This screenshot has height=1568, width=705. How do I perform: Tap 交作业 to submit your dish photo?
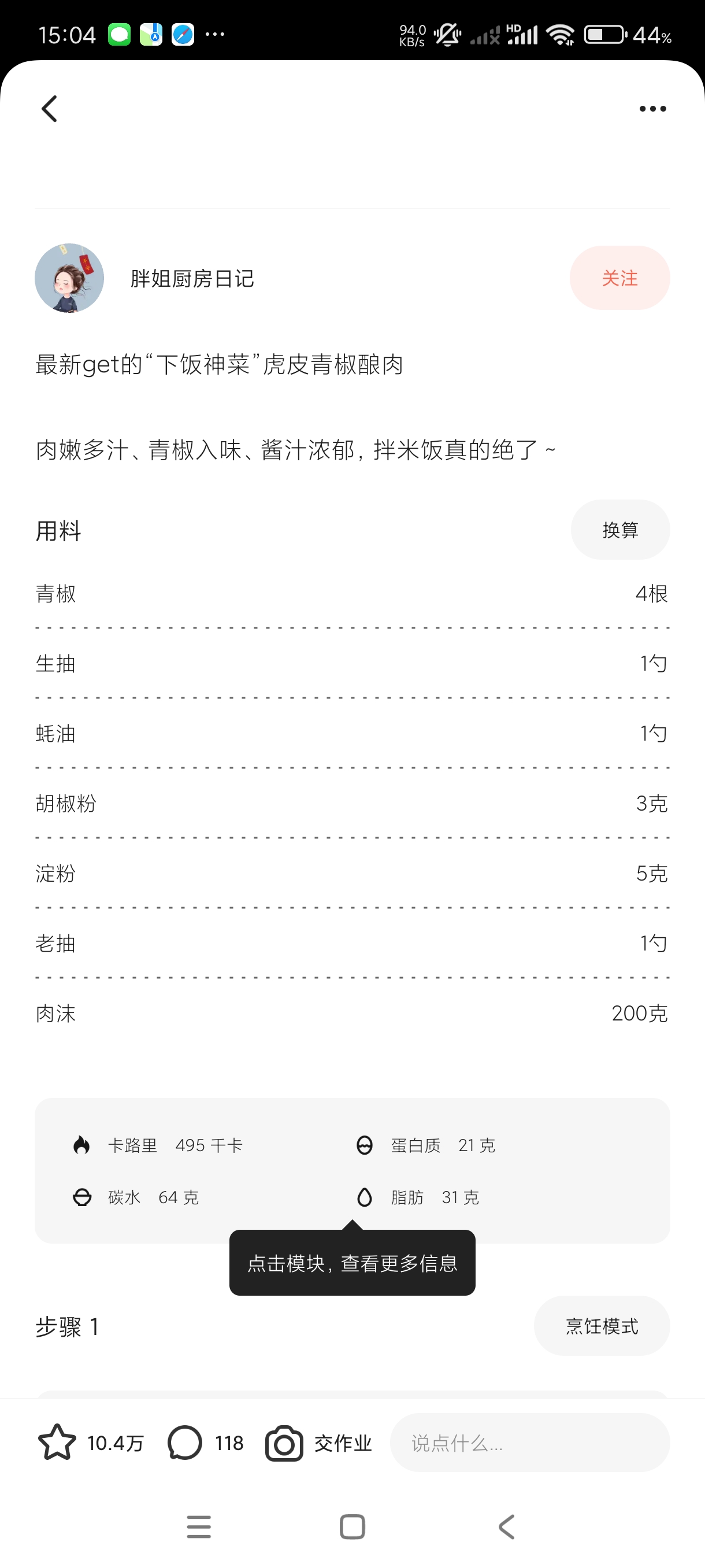pos(319,1442)
